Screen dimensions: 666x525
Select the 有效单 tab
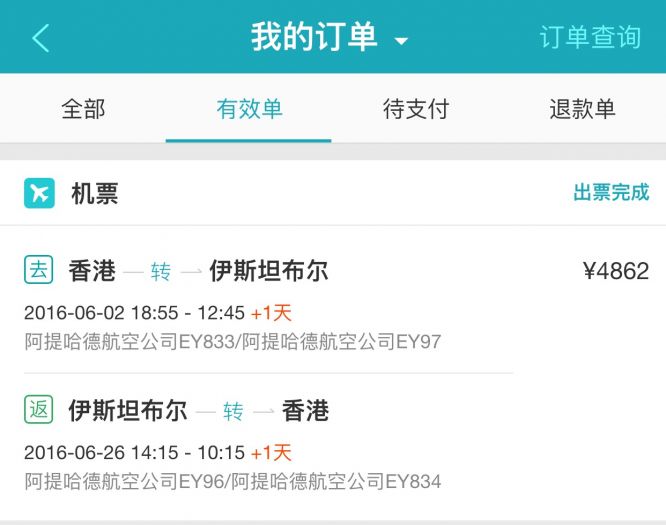tap(249, 109)
